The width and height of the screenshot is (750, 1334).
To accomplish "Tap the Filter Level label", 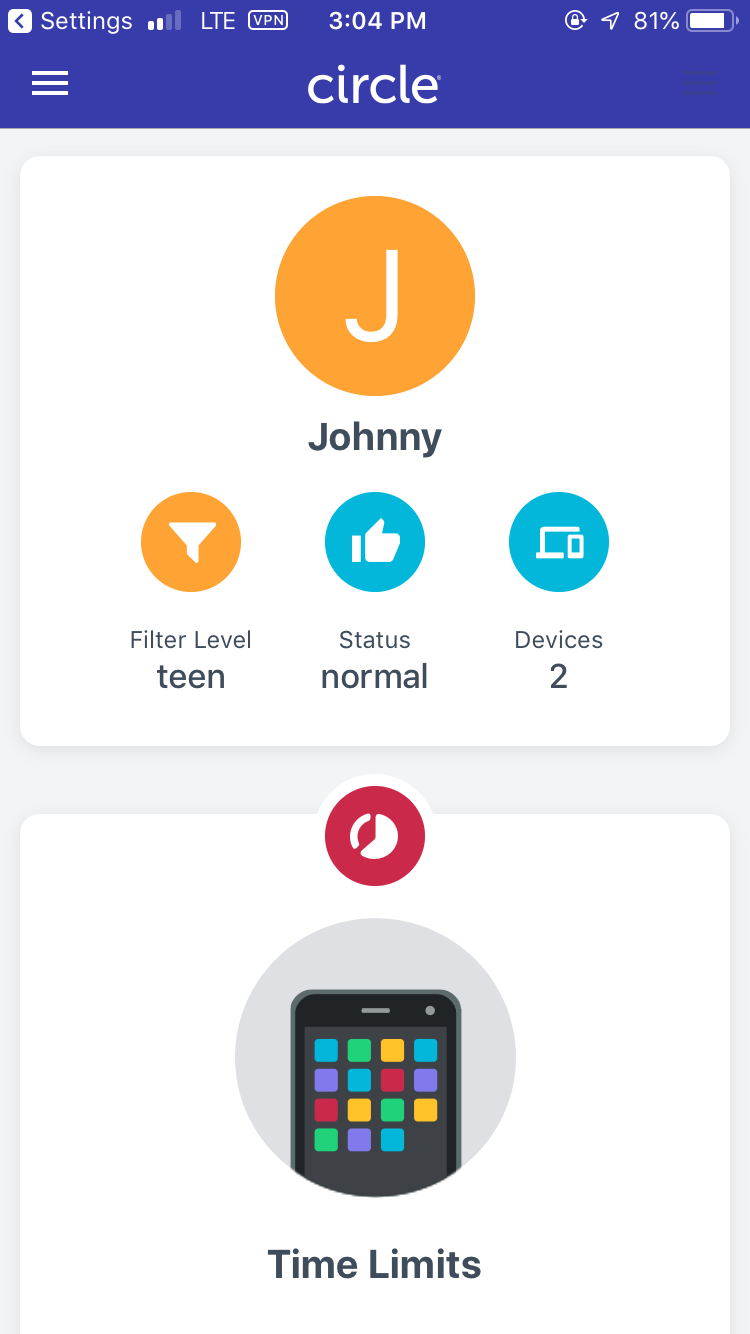I will coord(190,639).
